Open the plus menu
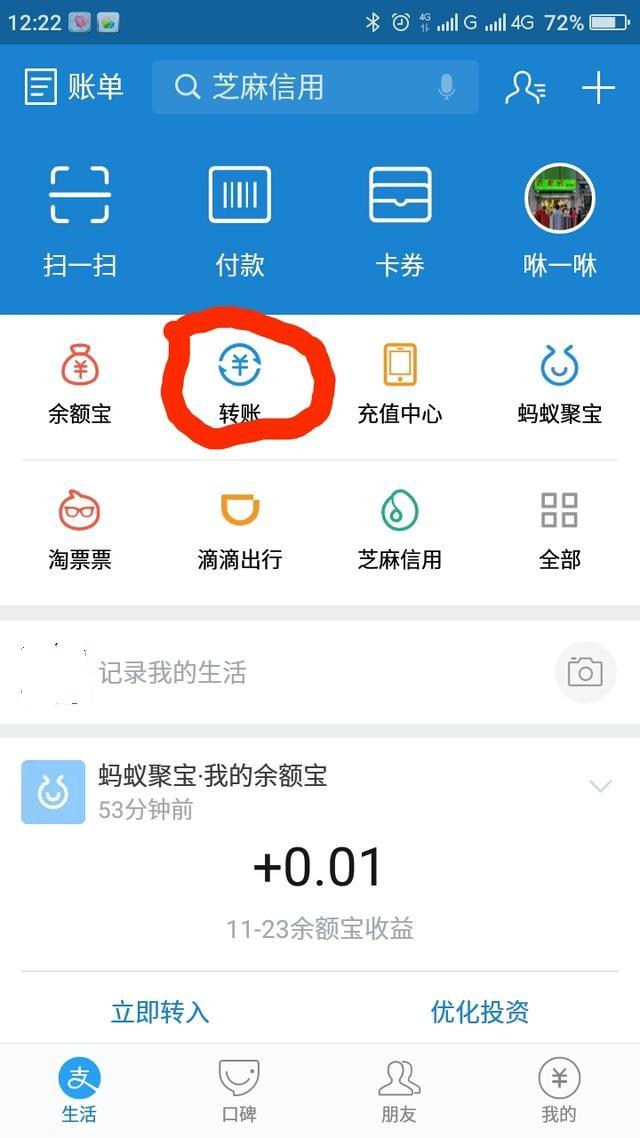 click(x=598, y=88)
